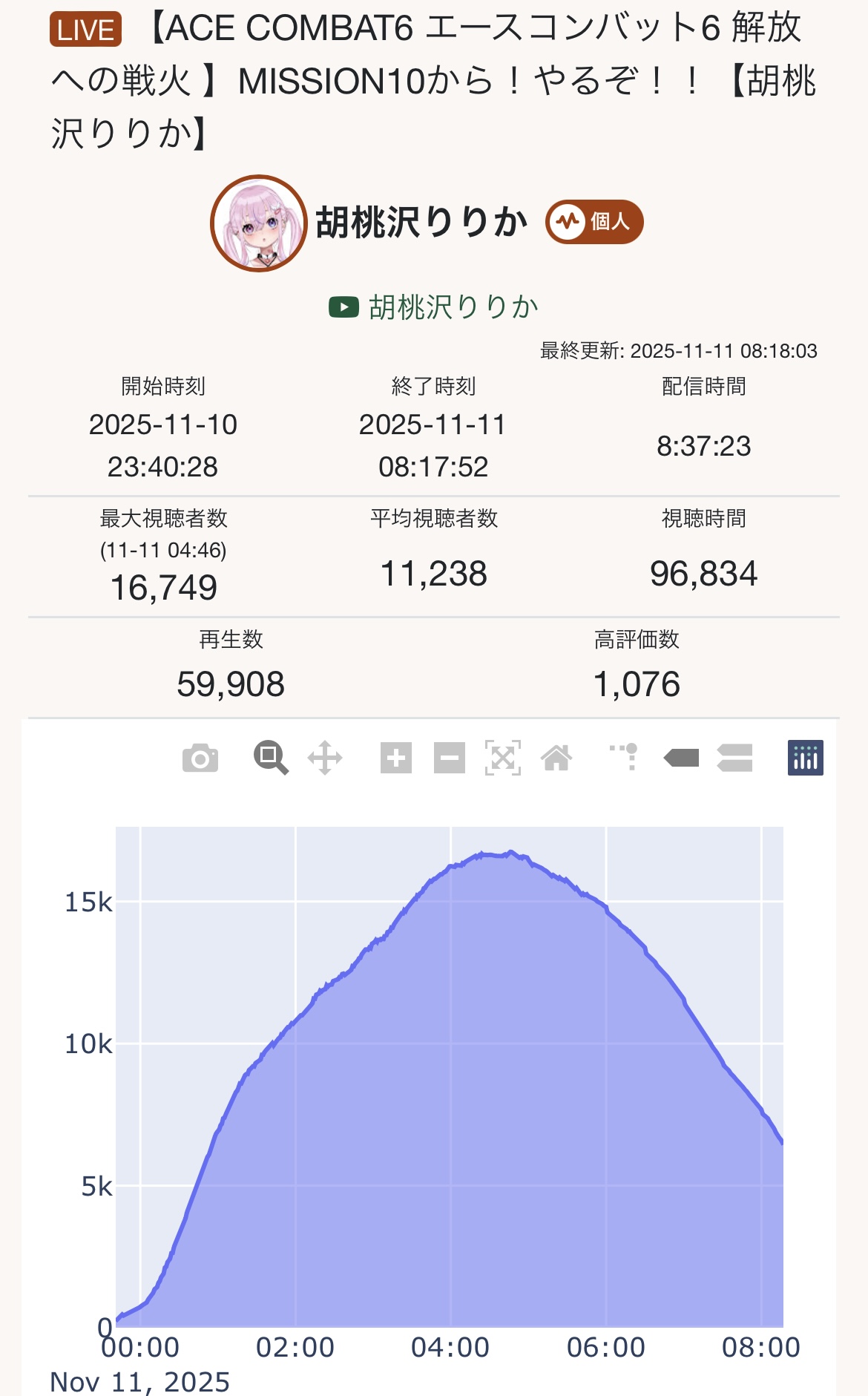868x1396 pixels.
Task: Open the ACE COMBAT6 stream title
Action: [x=434, y=80]
